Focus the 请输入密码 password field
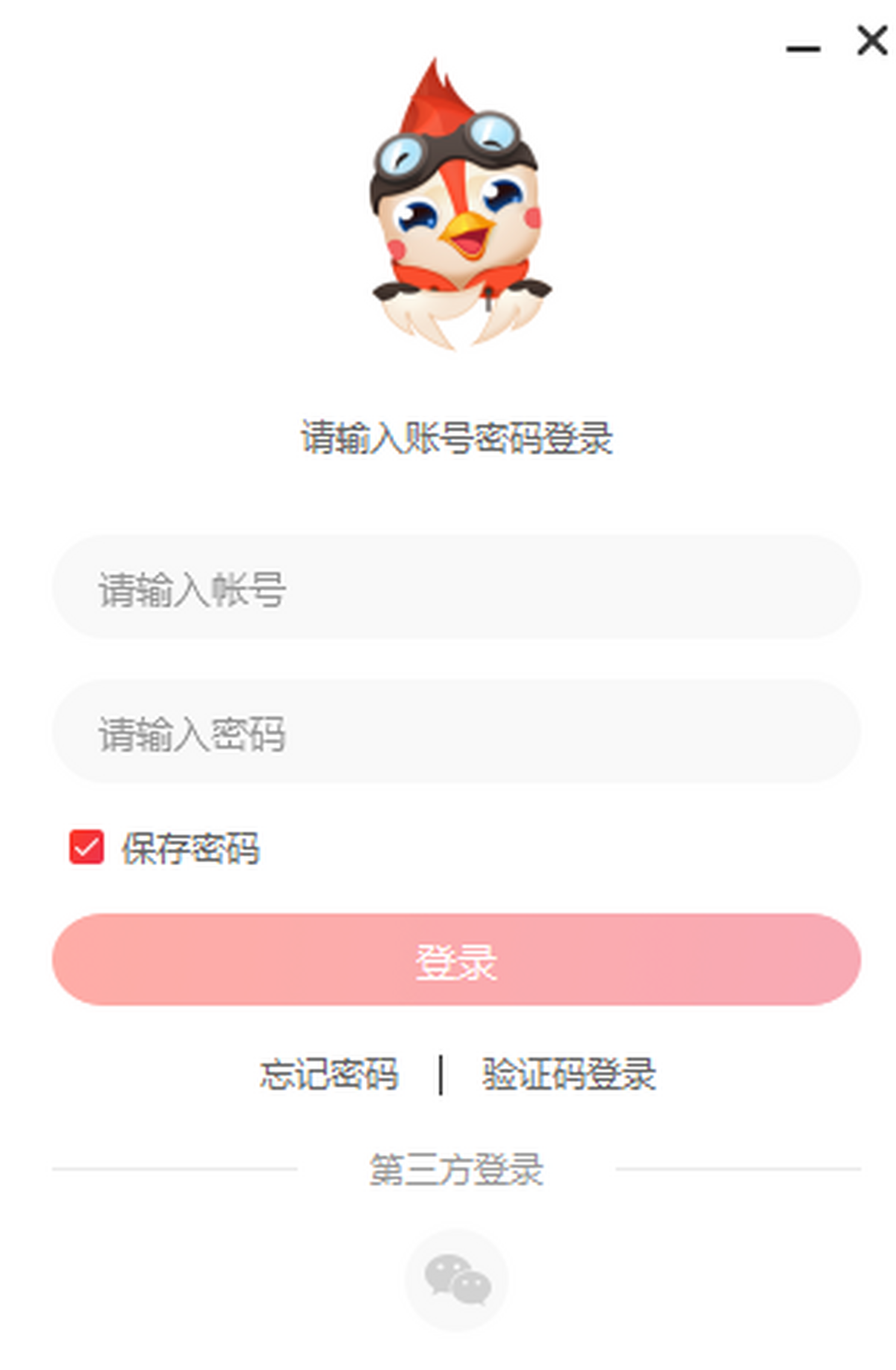 pos(455,732)
